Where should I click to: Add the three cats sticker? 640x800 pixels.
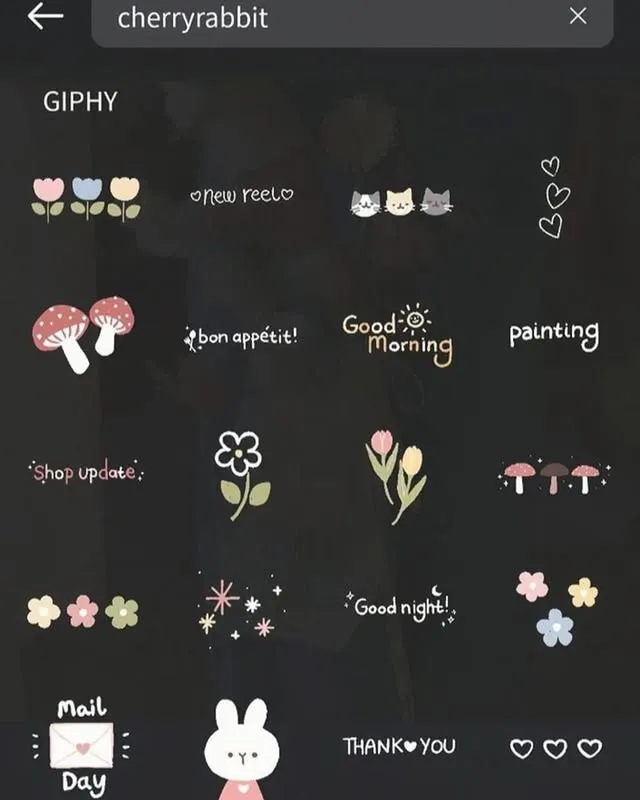[x=400, y=201]
